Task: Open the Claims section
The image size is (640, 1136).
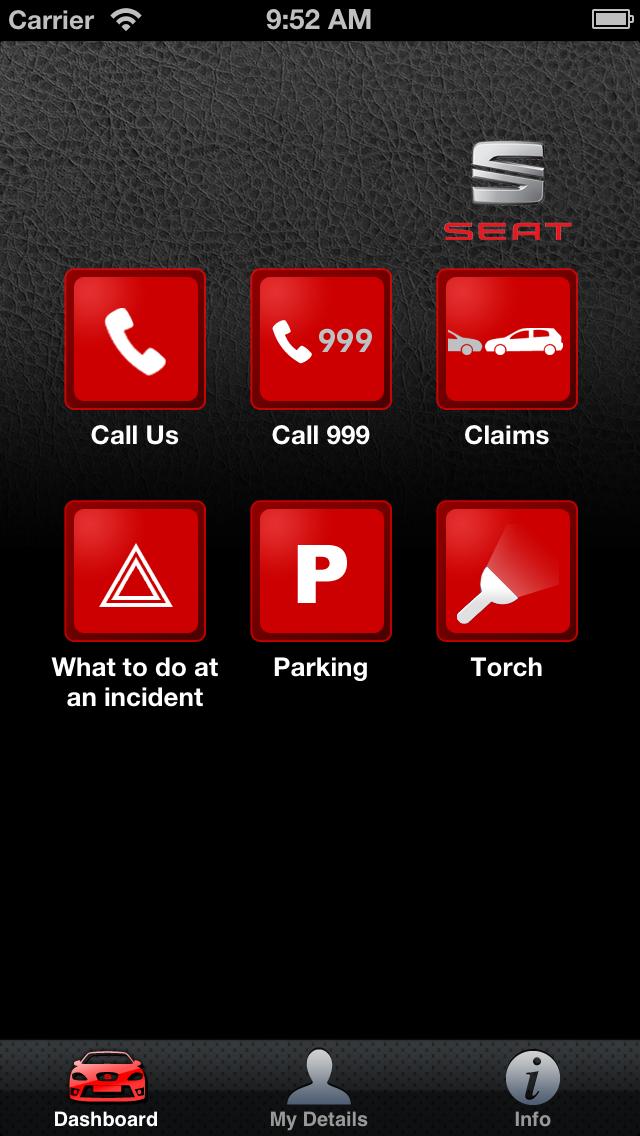Action: click(507, 339)
